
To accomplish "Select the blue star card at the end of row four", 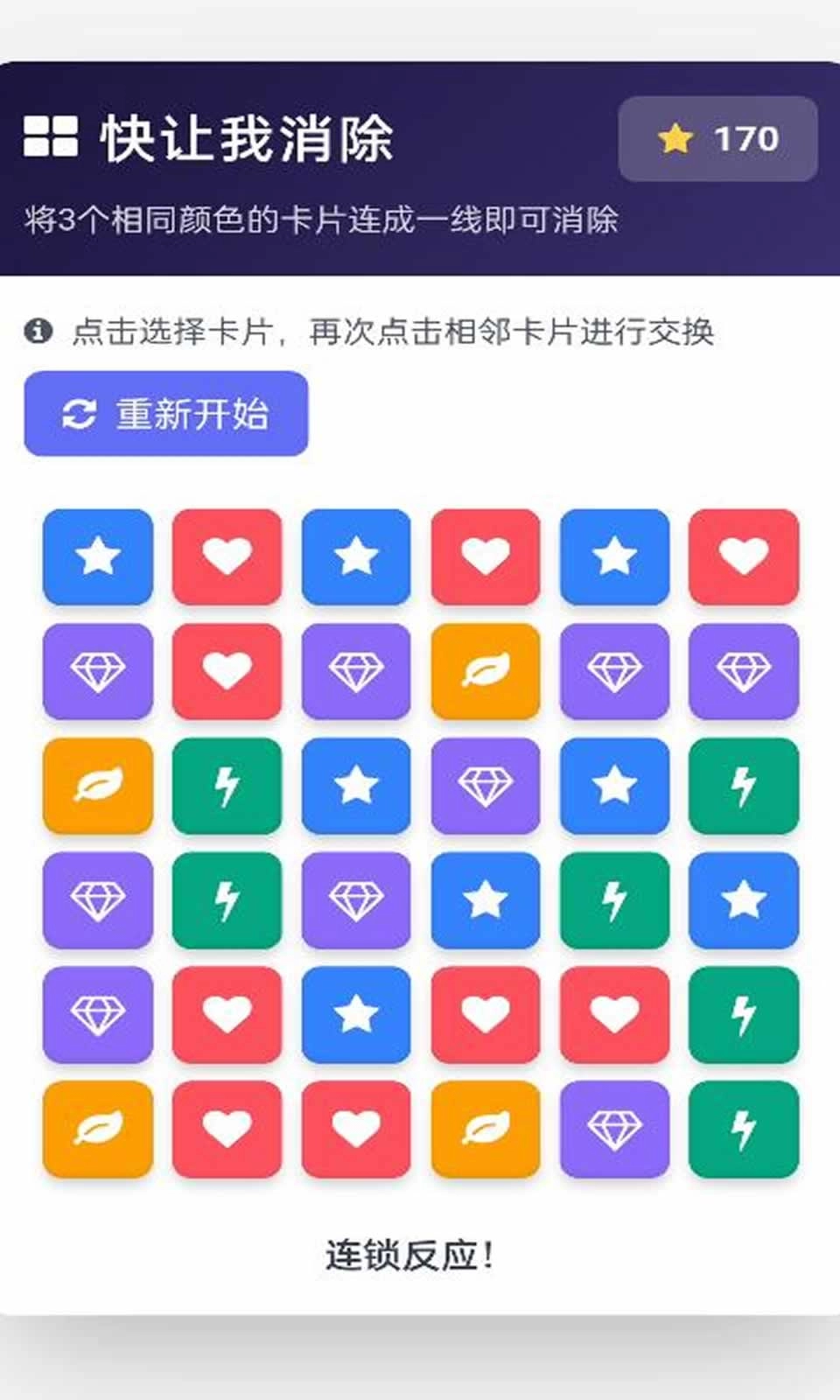I will point(745,900).
